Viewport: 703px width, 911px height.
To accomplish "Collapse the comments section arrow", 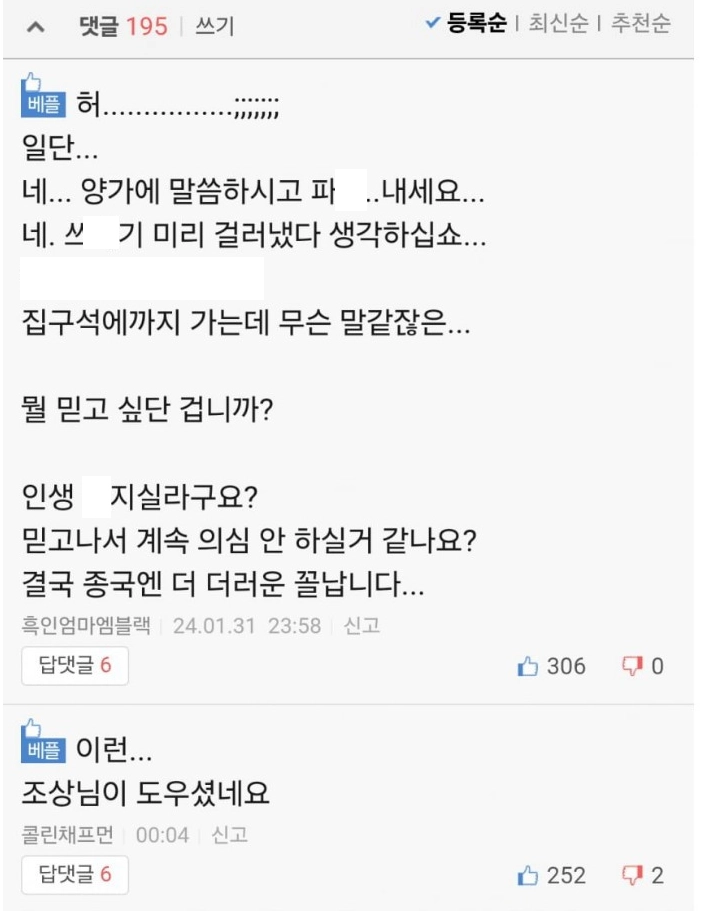I will 36,25.
